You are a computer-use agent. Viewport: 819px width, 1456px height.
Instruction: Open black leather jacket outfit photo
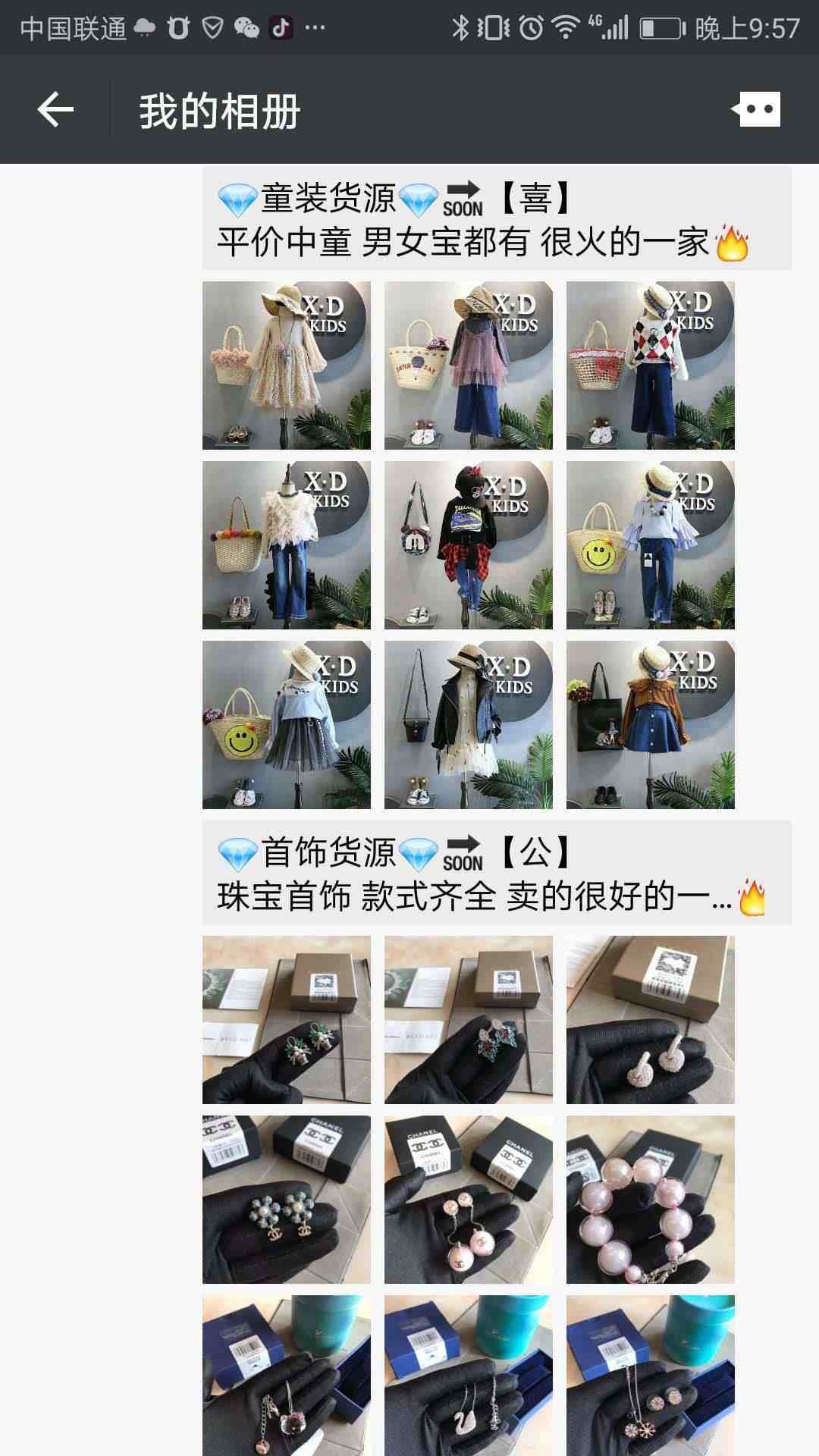468,724
